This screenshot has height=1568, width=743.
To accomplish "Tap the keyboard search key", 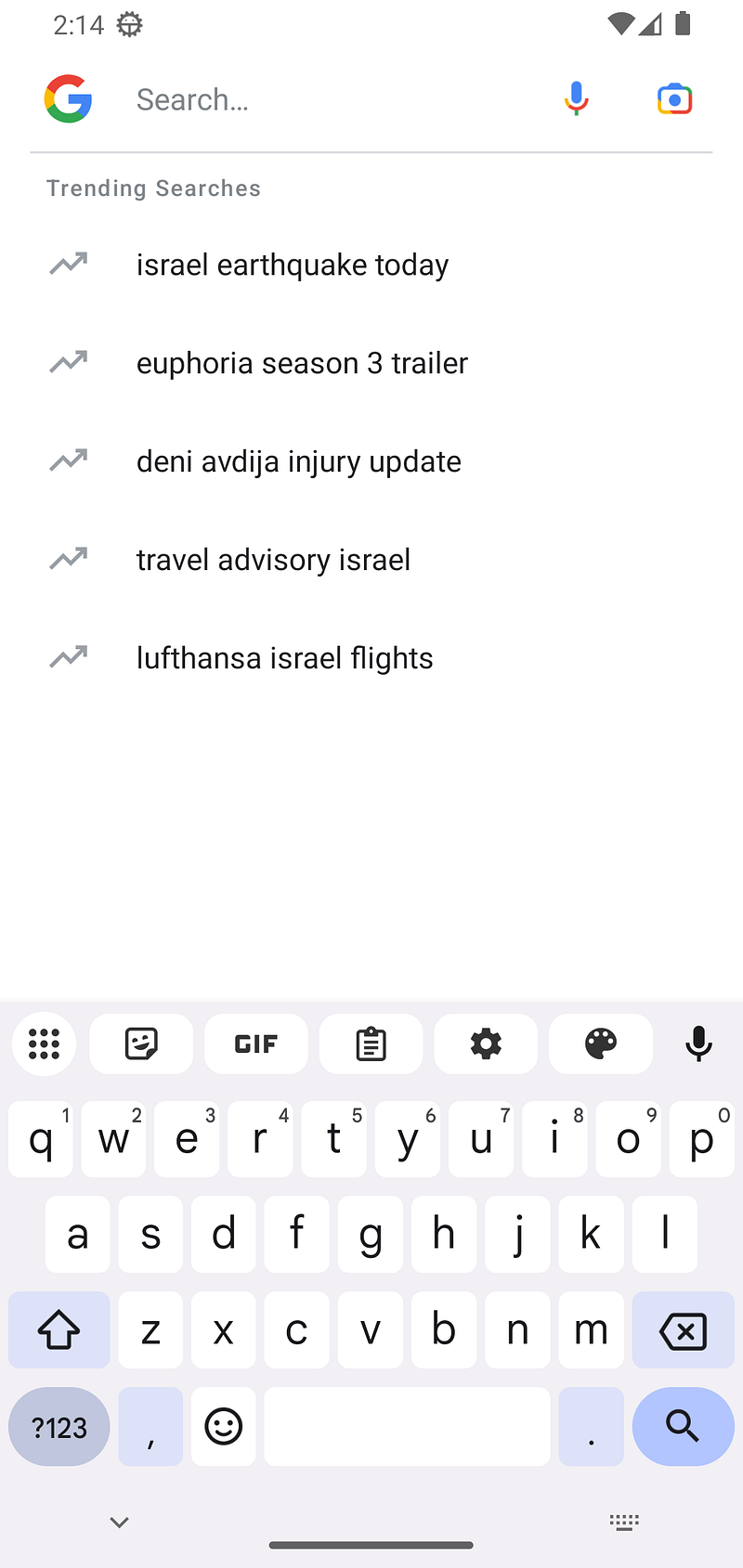I will pos(683,1427).
